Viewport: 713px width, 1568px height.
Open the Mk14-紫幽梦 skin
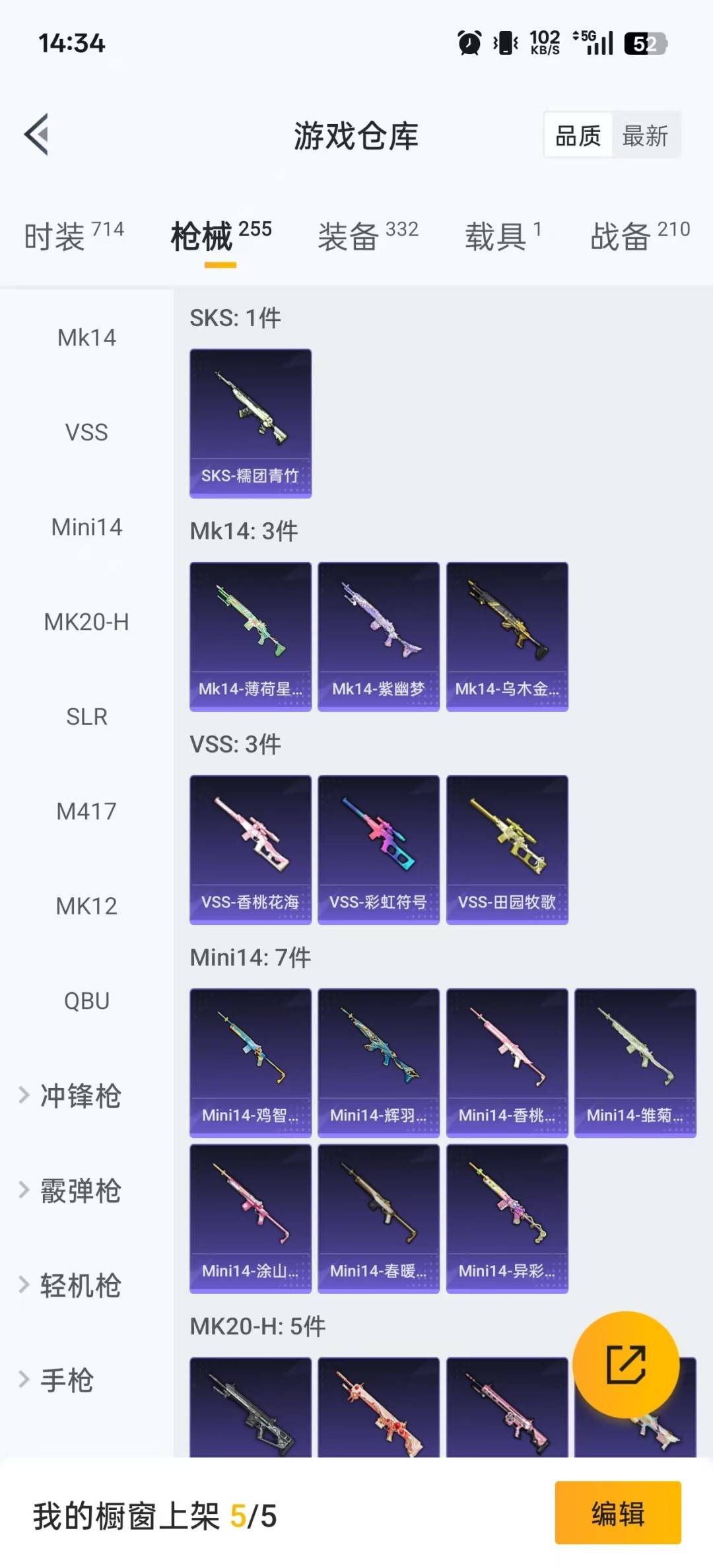click(378, 636)
